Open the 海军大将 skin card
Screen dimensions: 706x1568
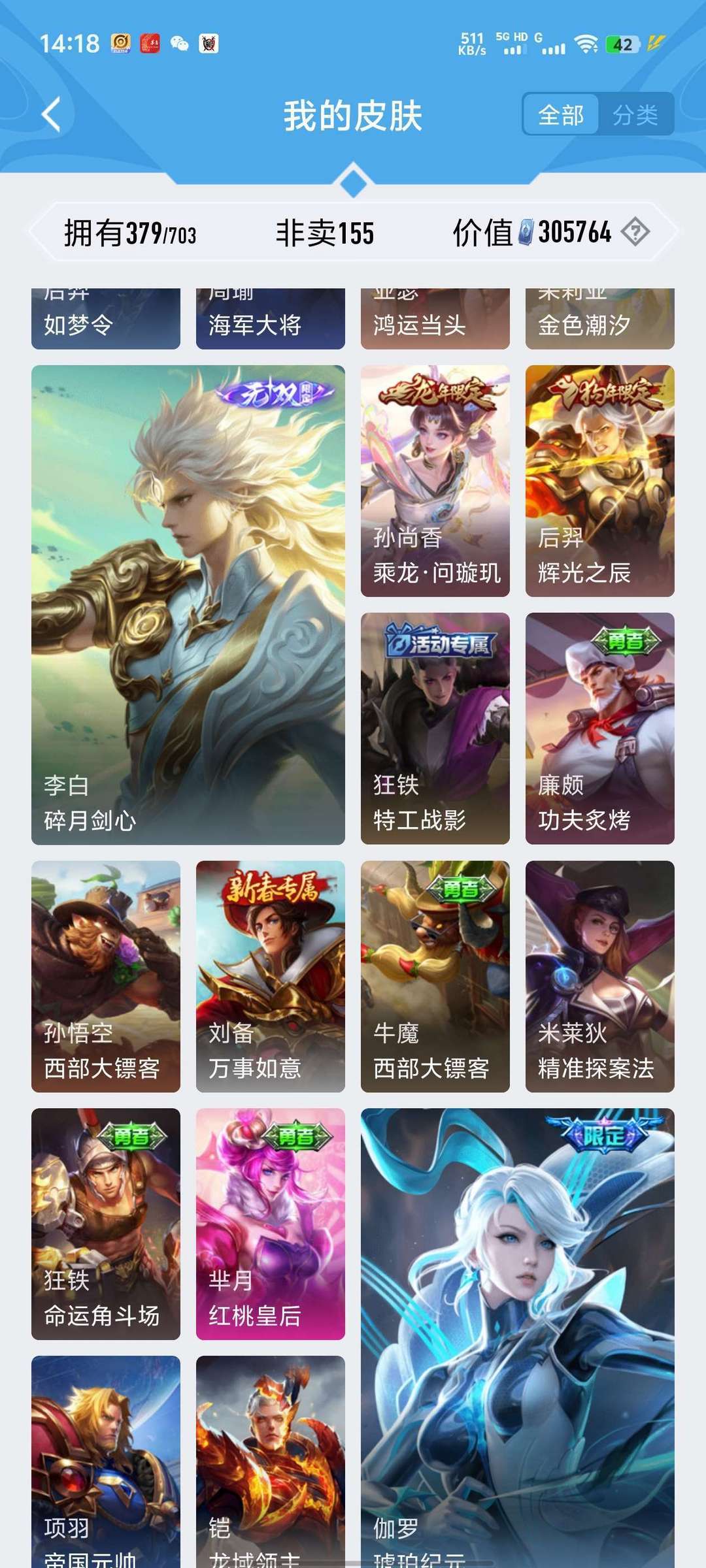coord(271,319)
